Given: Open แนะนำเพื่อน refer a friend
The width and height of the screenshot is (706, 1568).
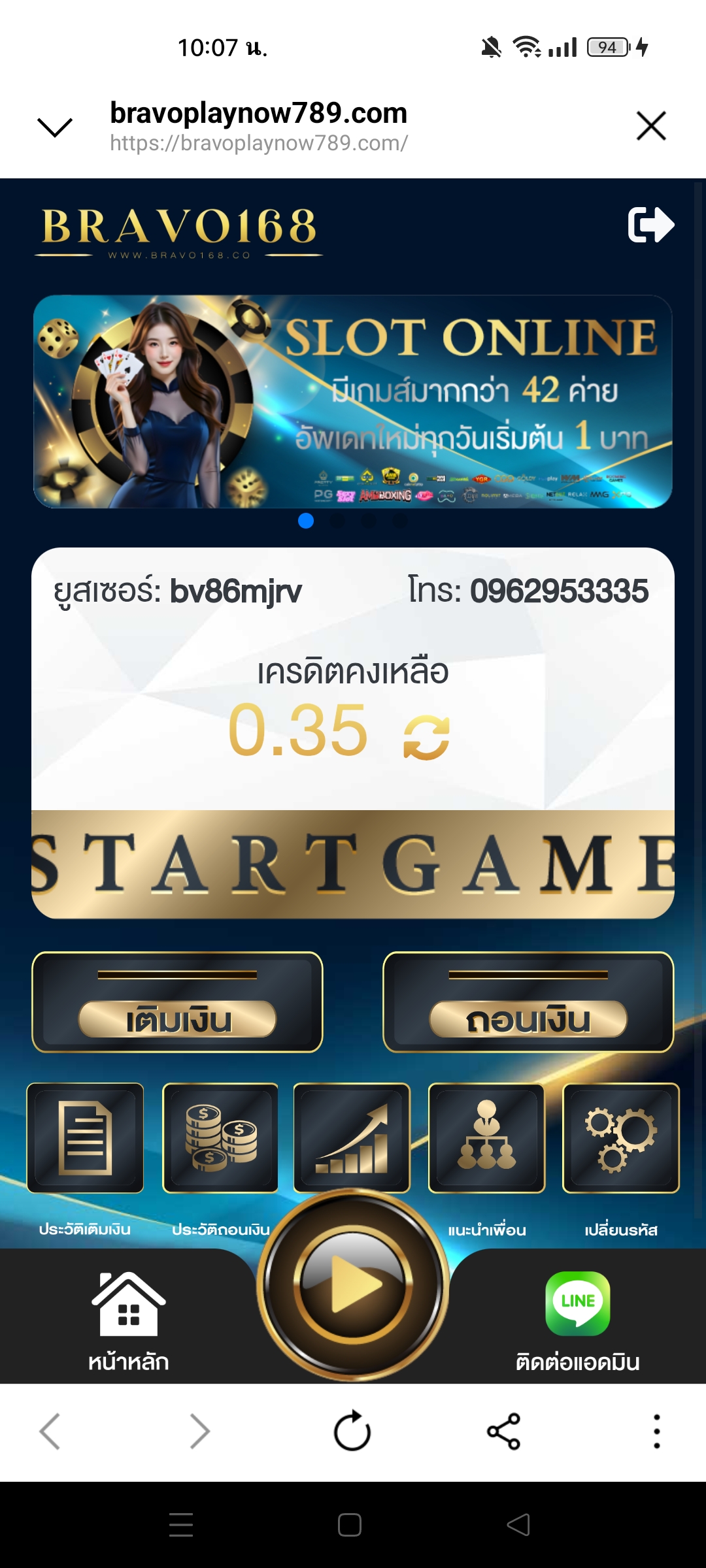Looking at the screenshot, I should coord(486,1138).
